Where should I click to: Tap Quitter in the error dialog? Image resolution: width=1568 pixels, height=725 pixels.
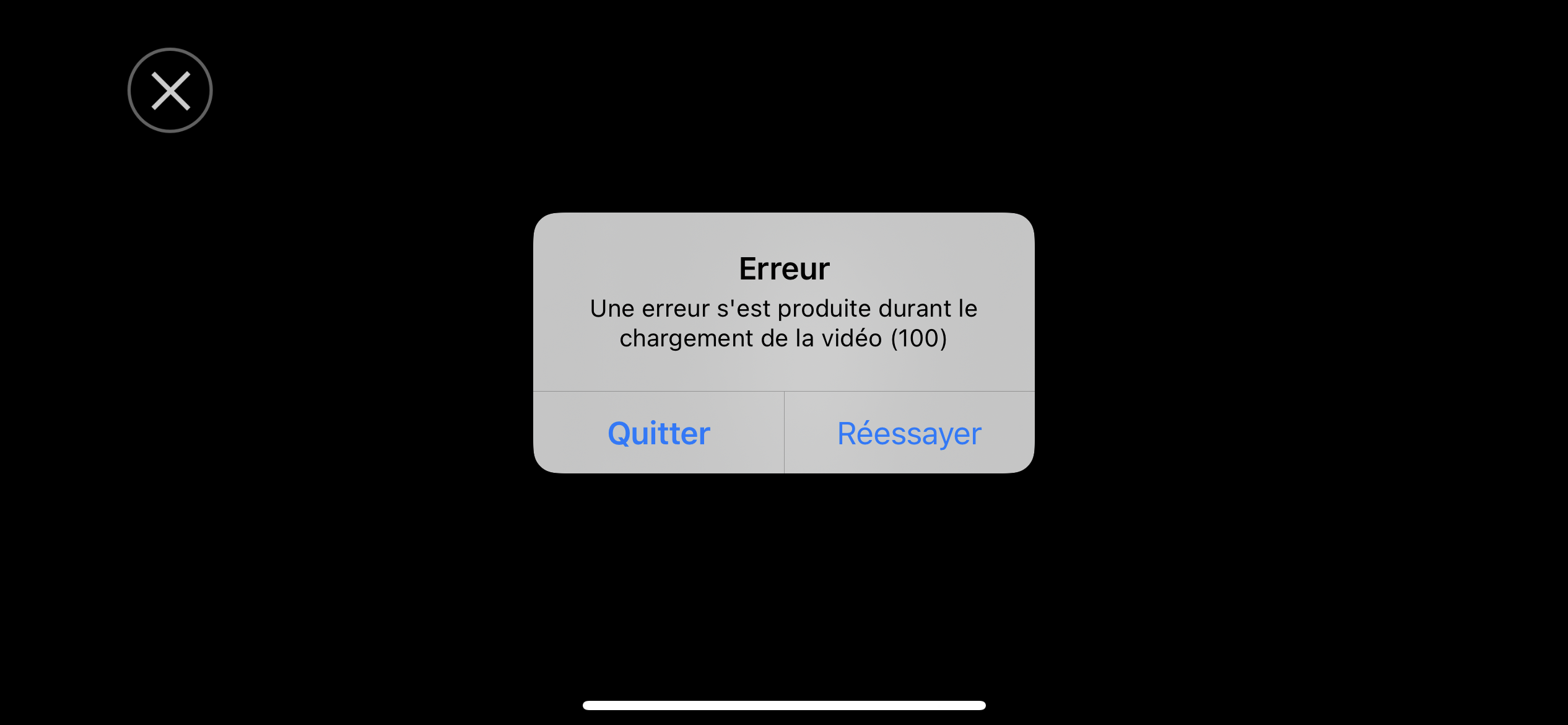(x=658, y=433)
